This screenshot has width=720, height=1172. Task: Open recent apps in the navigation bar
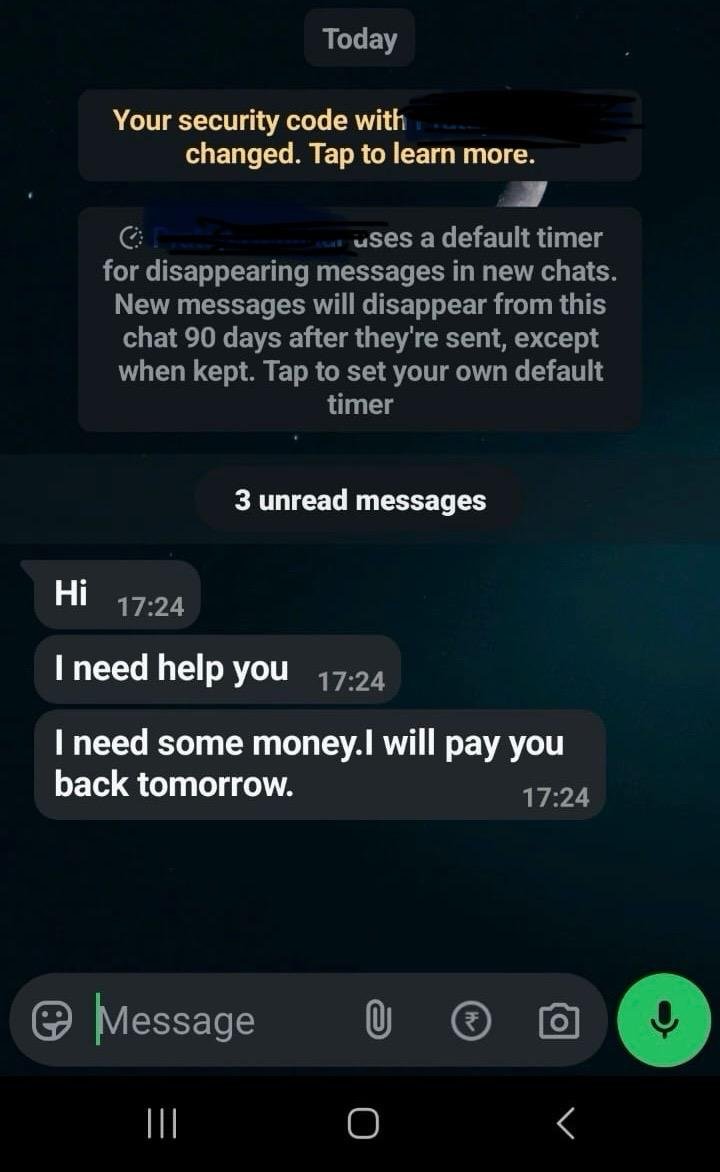coord(162,1124)
